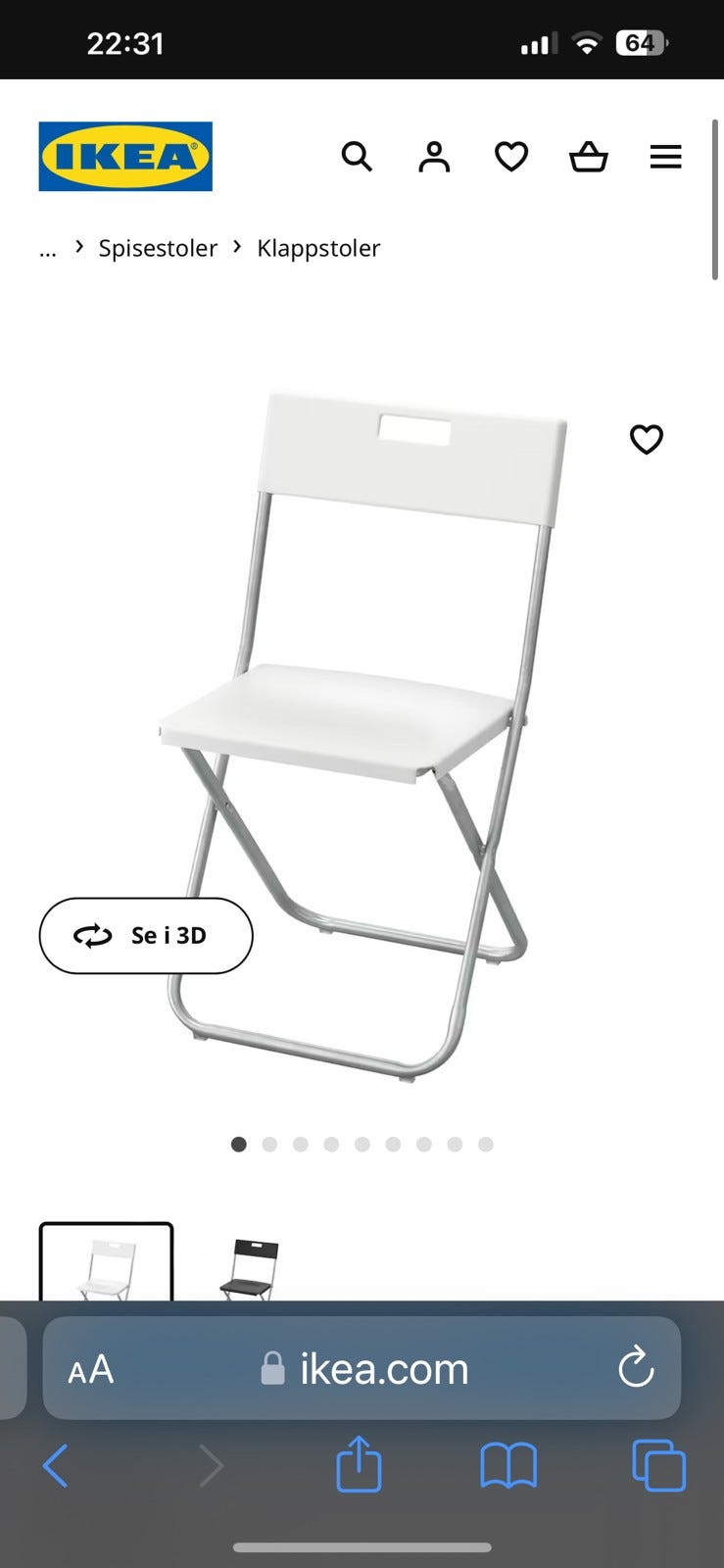Open Safari share sheet
The height and width of the screenshot is (1568, 724).
(x=359, y=1465)
